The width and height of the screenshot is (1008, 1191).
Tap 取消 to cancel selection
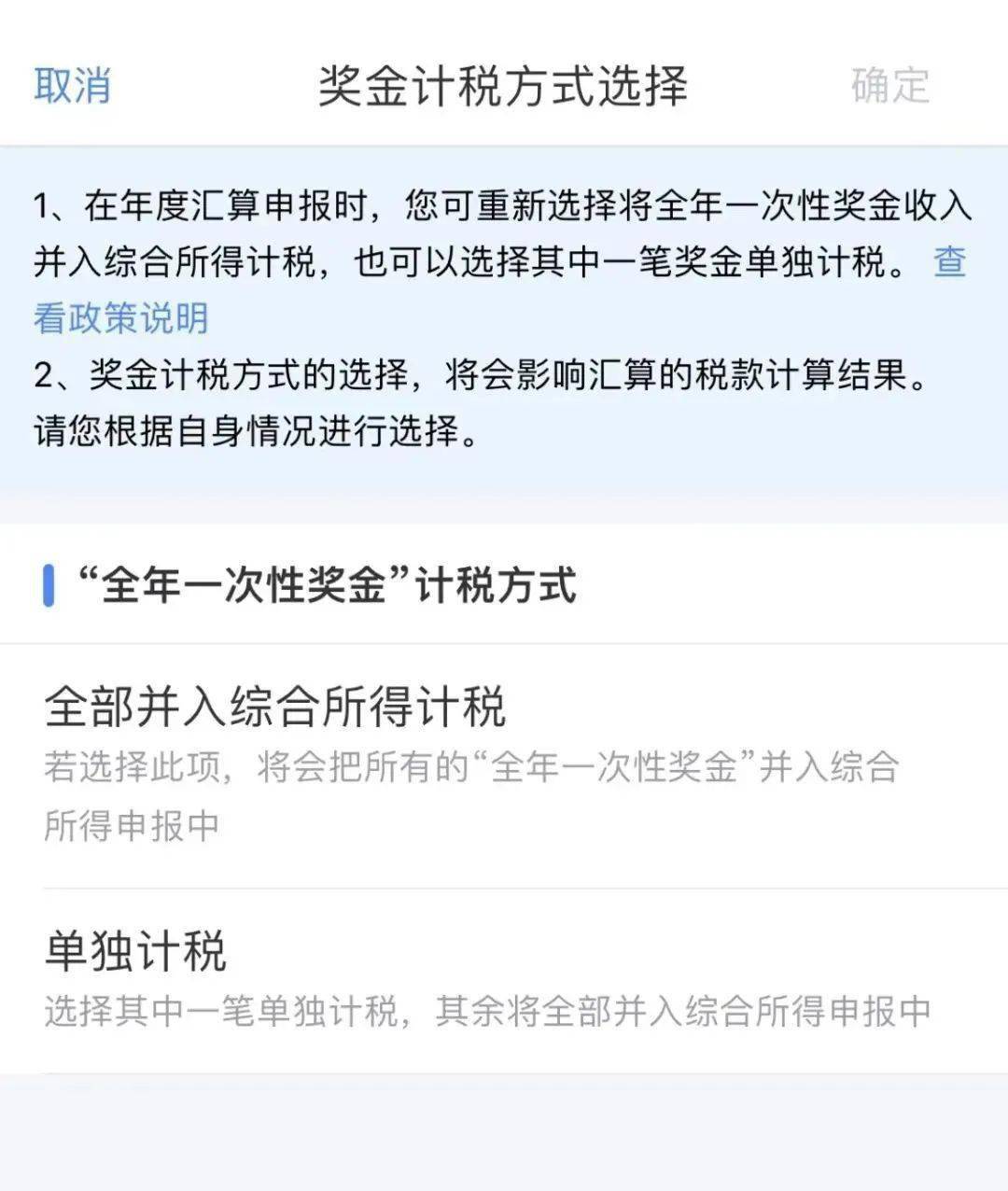[x=72, y=85]
